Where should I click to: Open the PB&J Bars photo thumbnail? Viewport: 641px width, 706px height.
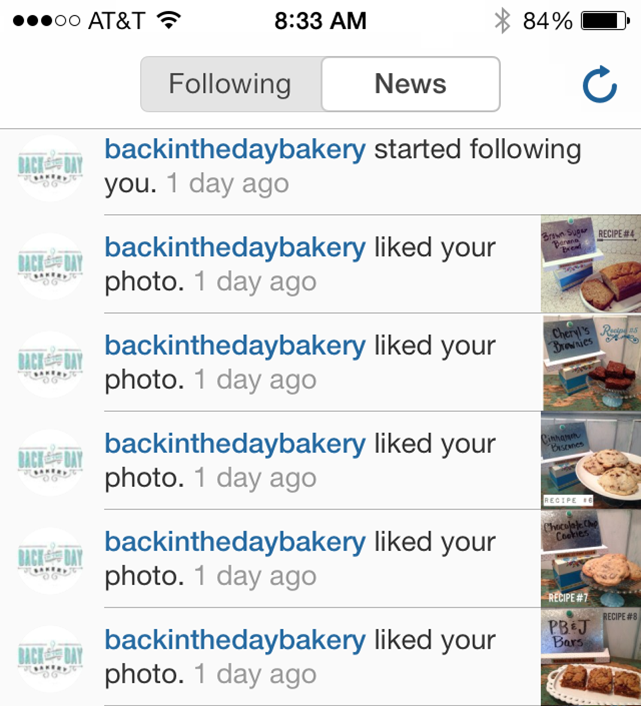click(590, 656)
